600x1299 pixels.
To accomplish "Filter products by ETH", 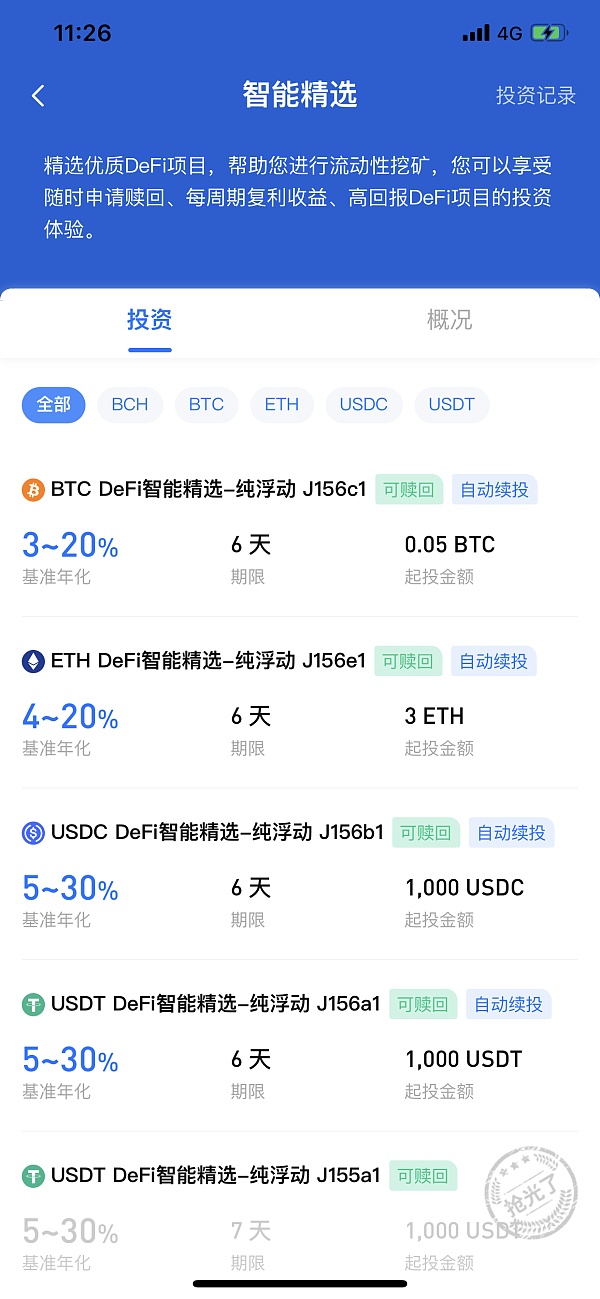I will tap(282, 405).
